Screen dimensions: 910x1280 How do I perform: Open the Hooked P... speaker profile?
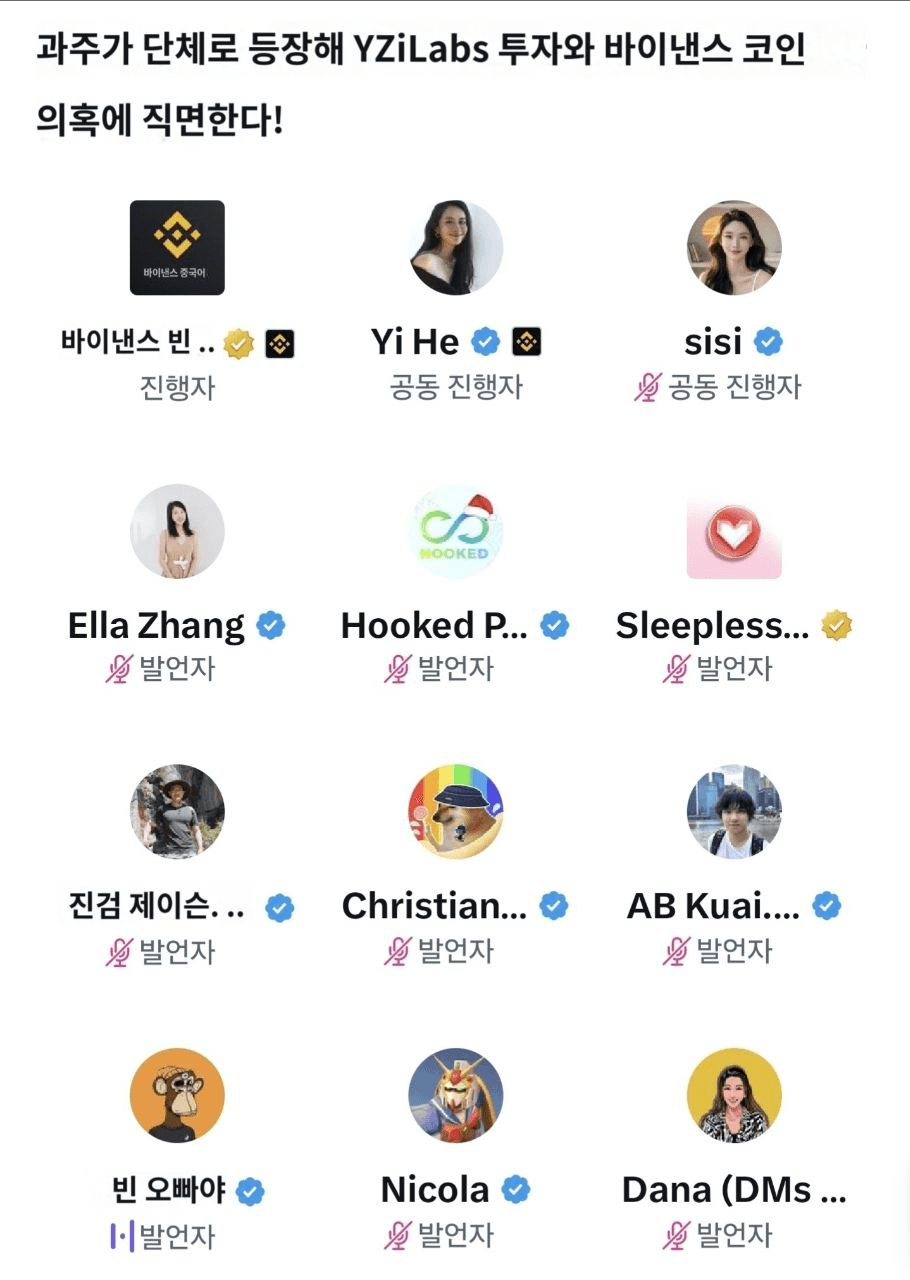tap(456, 531)
